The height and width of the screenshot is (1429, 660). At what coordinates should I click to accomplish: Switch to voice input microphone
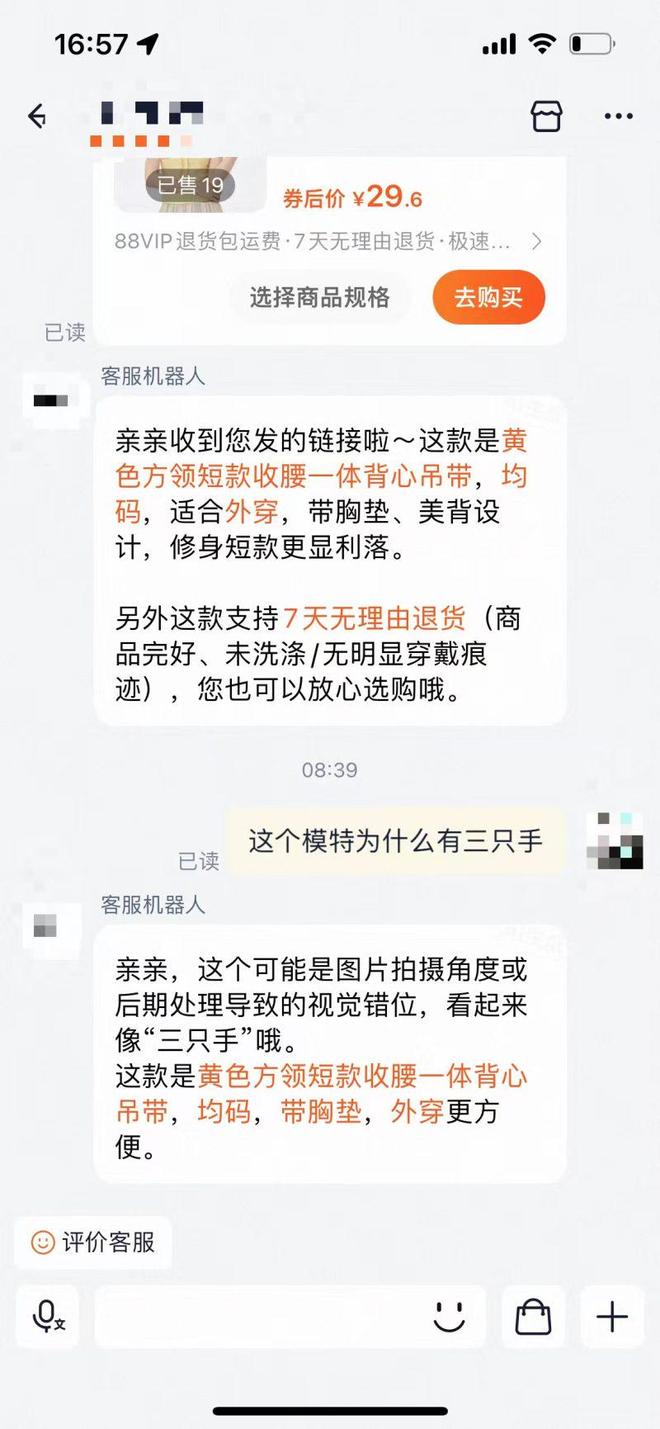[x=48, y=1316]
